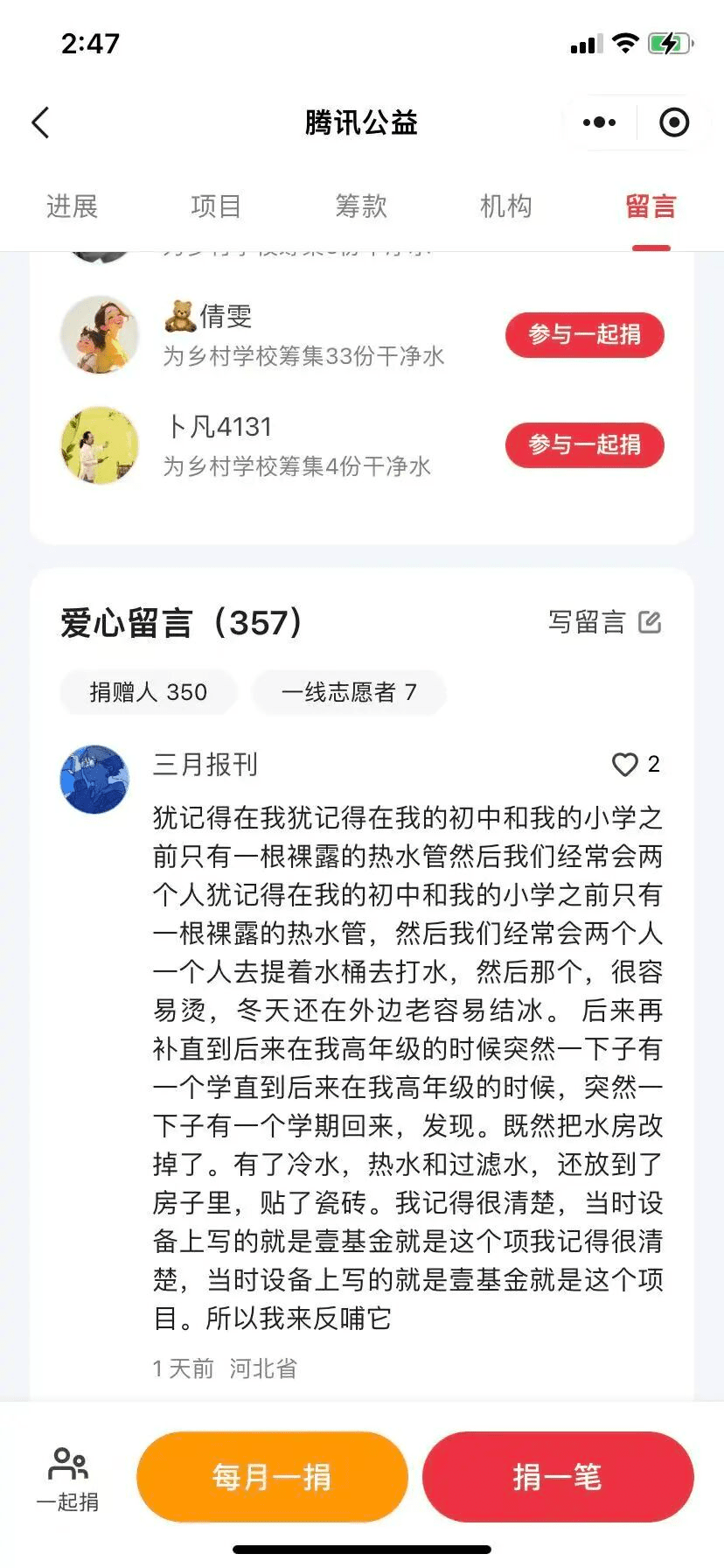Viewport: 724px width, 1568px height.
Task: Go back from the 腾讯公益 page
Action: tap(40, 122)
